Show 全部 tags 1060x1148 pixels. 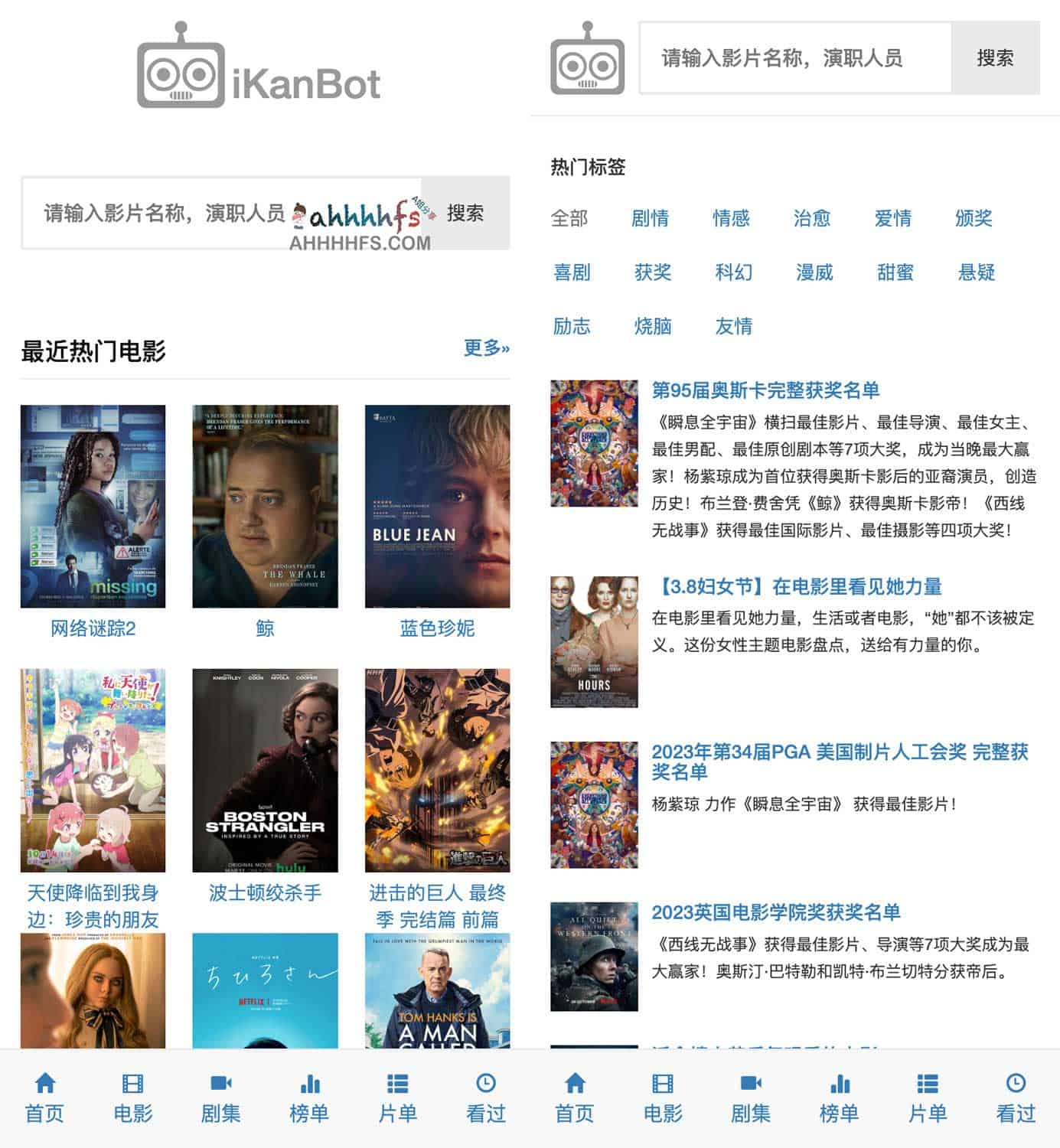point(569,218)
